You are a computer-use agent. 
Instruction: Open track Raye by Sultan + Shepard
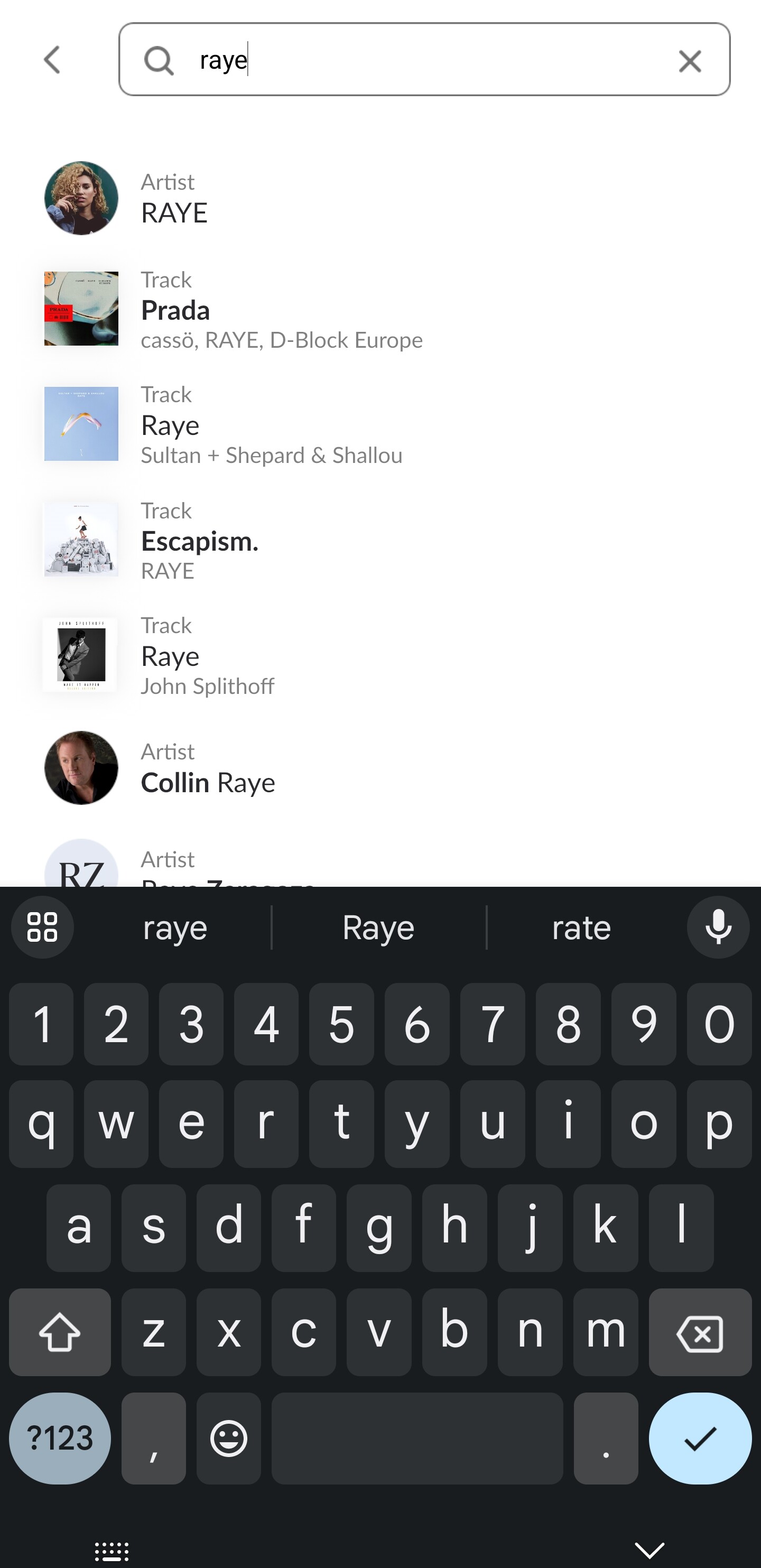click(380, 424)
